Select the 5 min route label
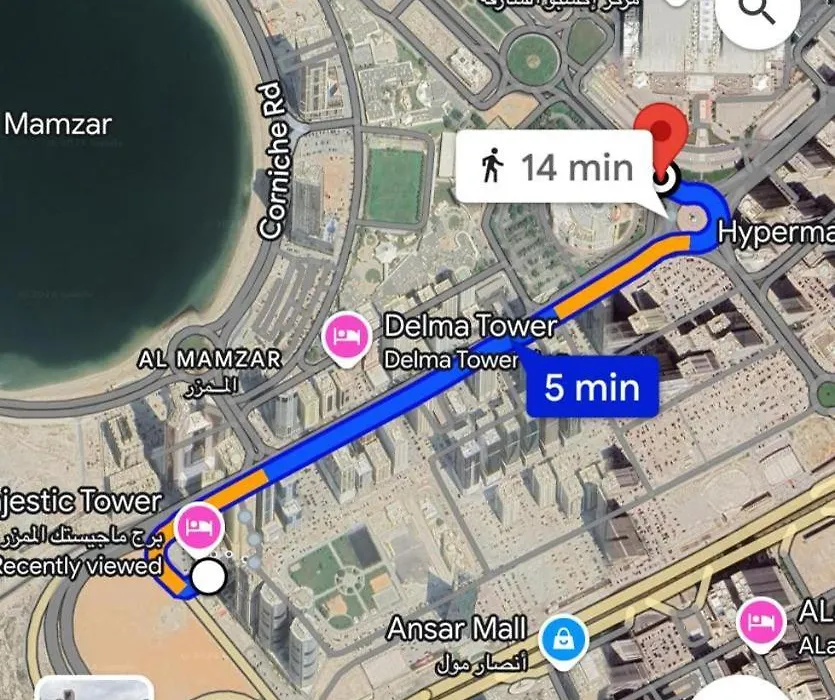Image resolution: width=835 pixels, height=700 pixels. [593, 386]
